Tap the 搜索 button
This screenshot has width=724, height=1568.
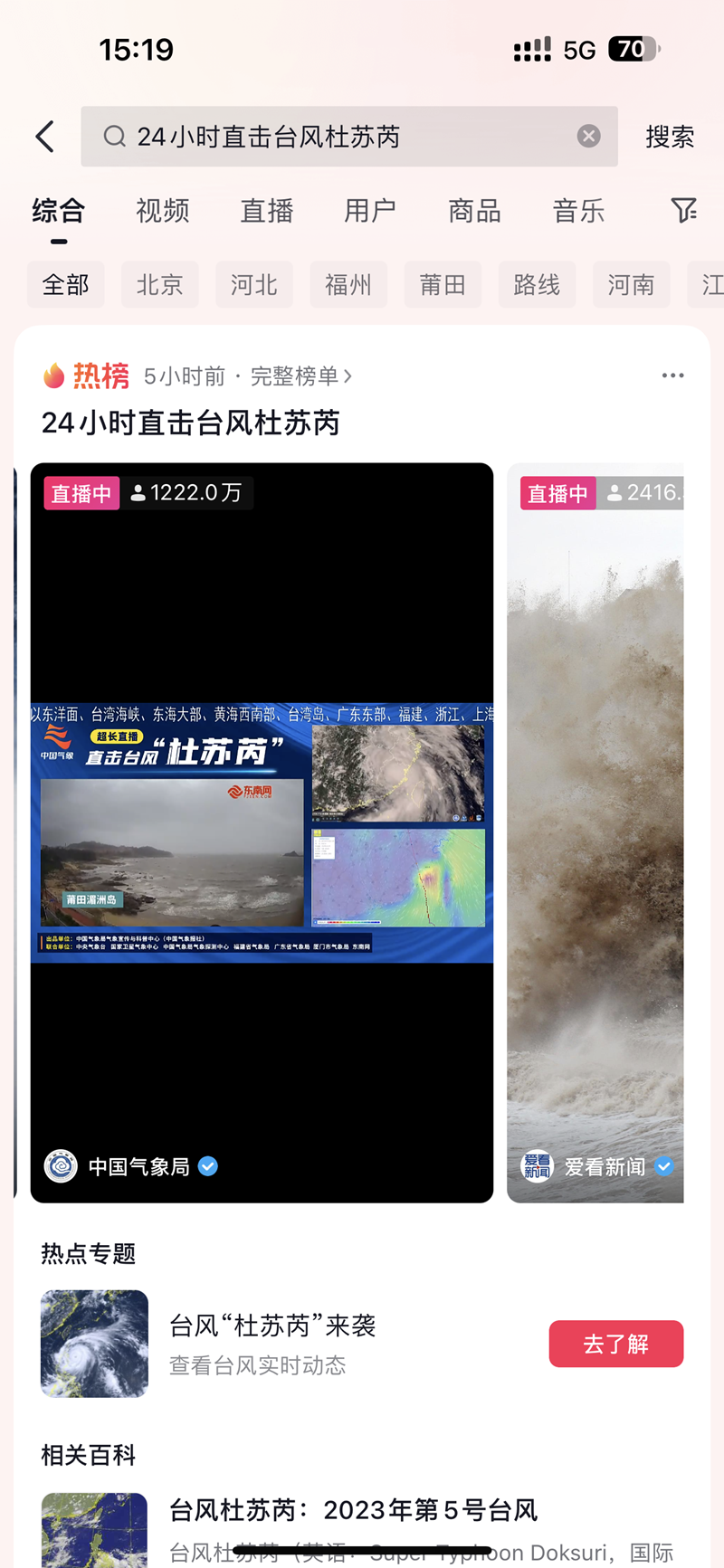point(669,137)
